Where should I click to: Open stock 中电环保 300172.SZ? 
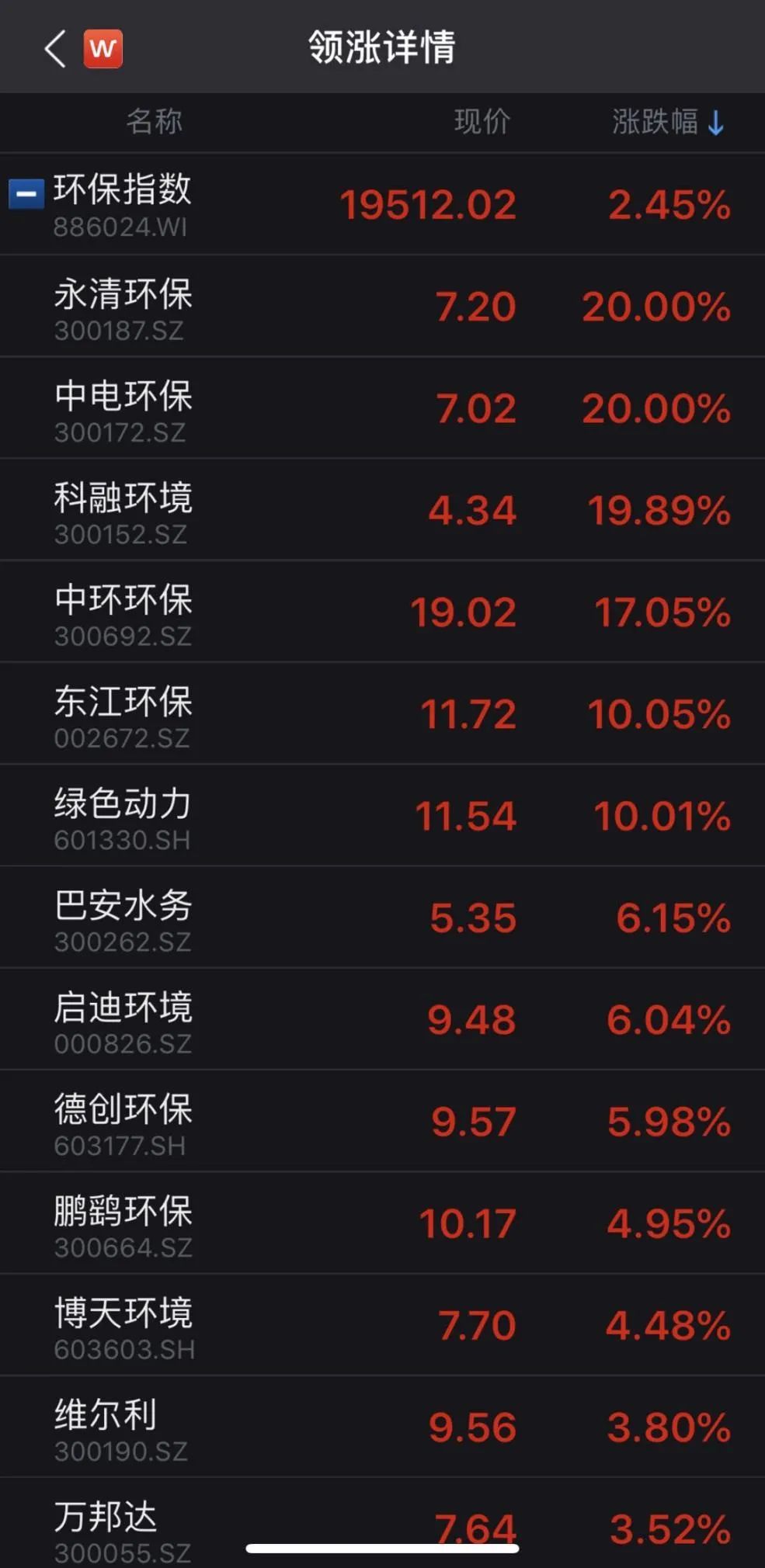coord(382,408)
